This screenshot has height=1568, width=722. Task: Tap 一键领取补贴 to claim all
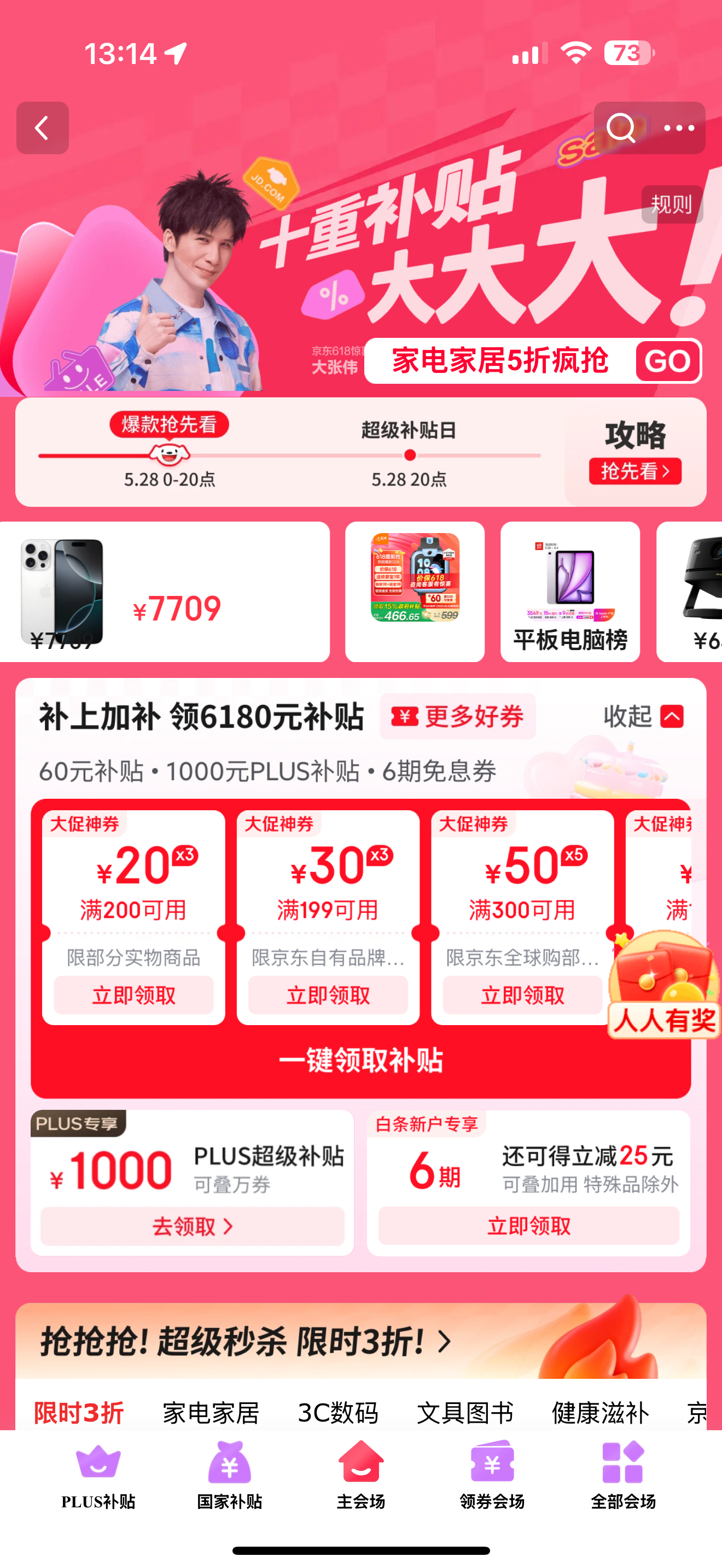coord(360,1060)
